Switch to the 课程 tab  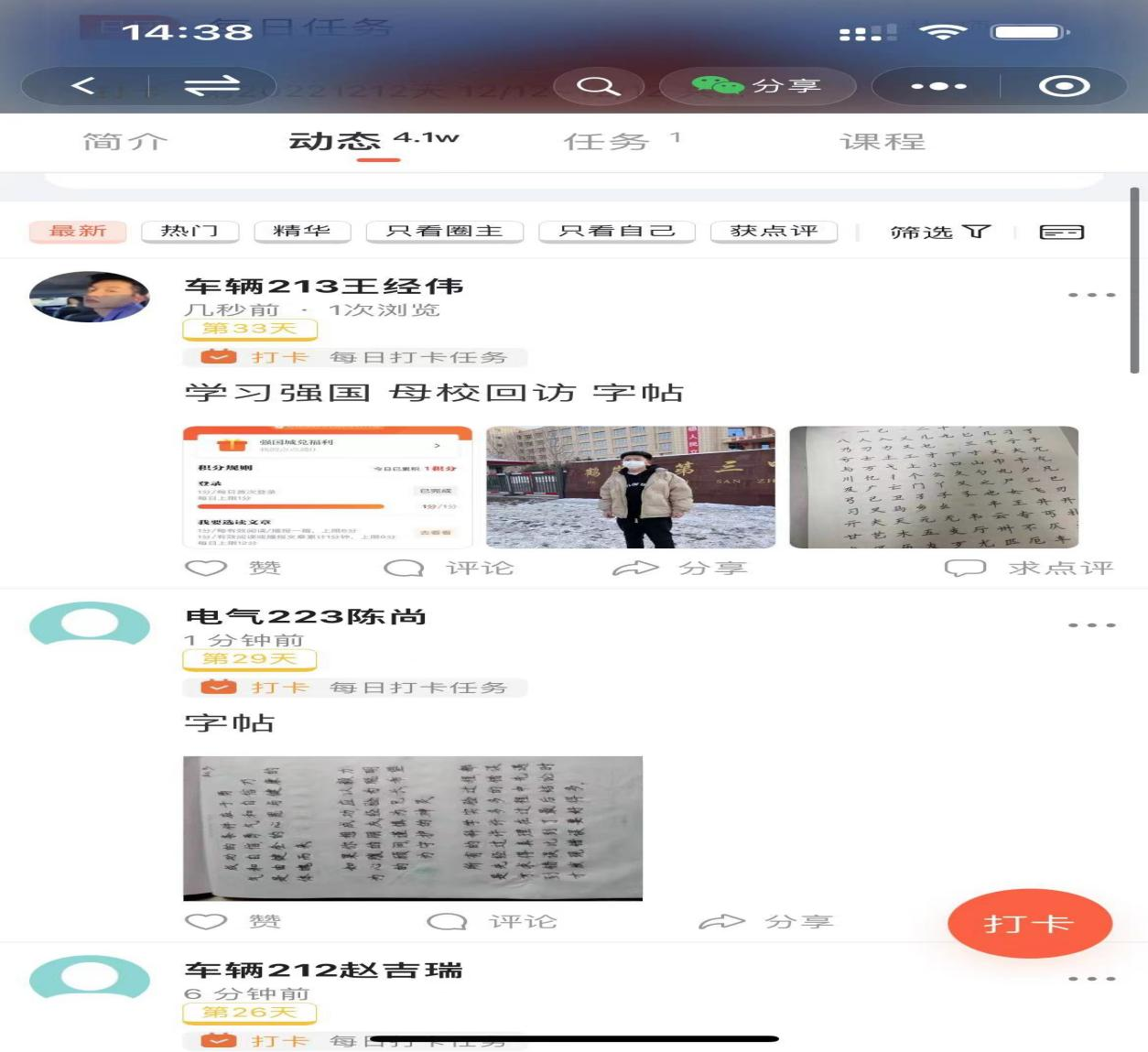point(882,142)
